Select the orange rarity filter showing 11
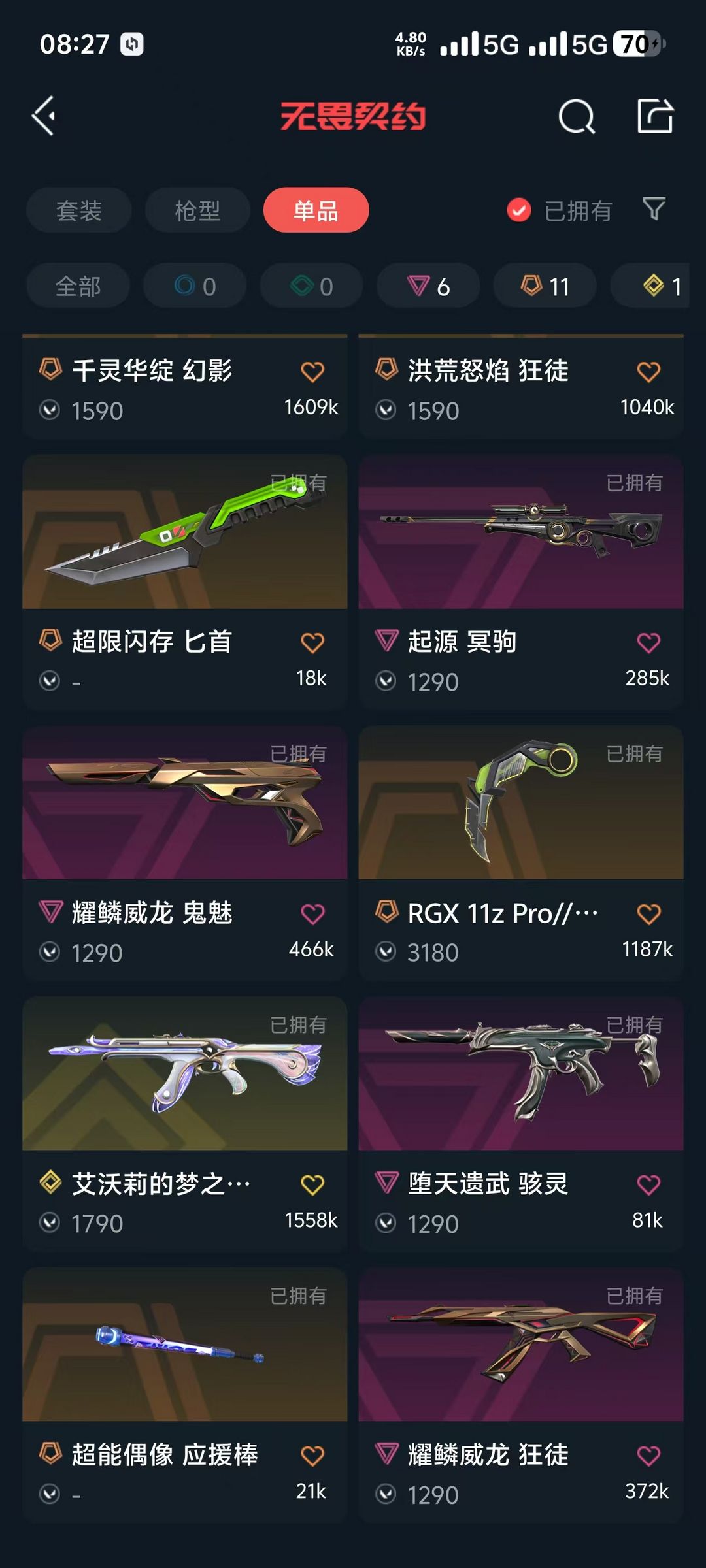The image size is (706, 1568). point(543,286)
